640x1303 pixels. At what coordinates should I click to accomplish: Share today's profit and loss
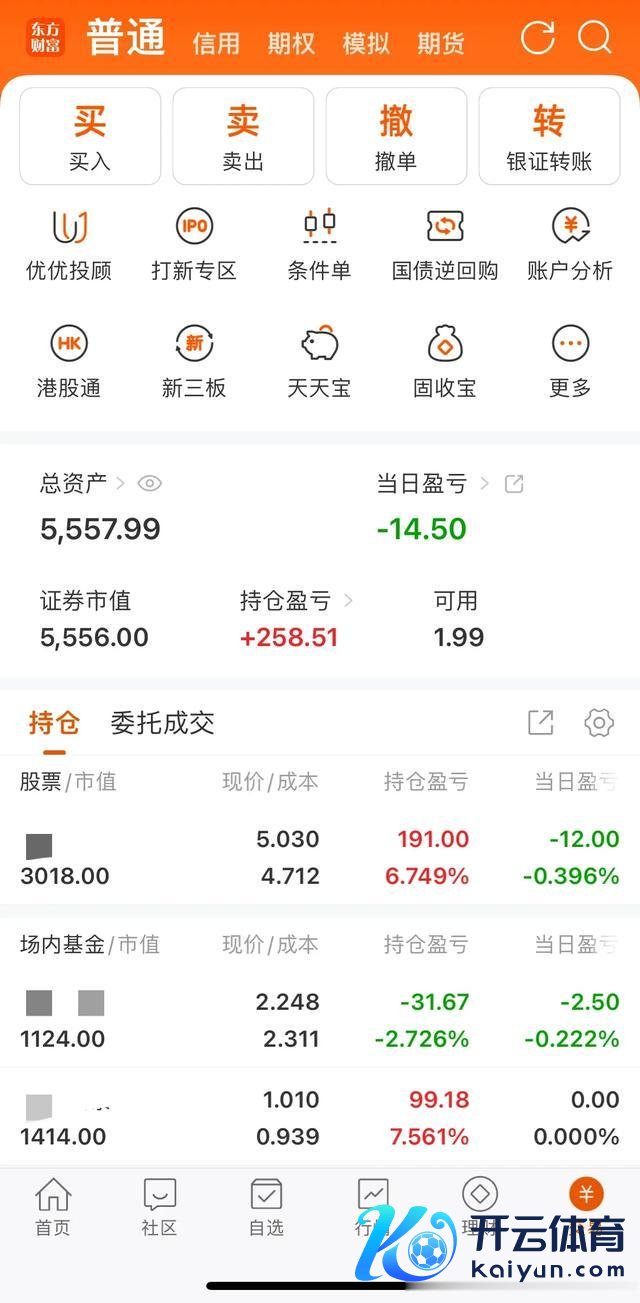tap(514, 484)
